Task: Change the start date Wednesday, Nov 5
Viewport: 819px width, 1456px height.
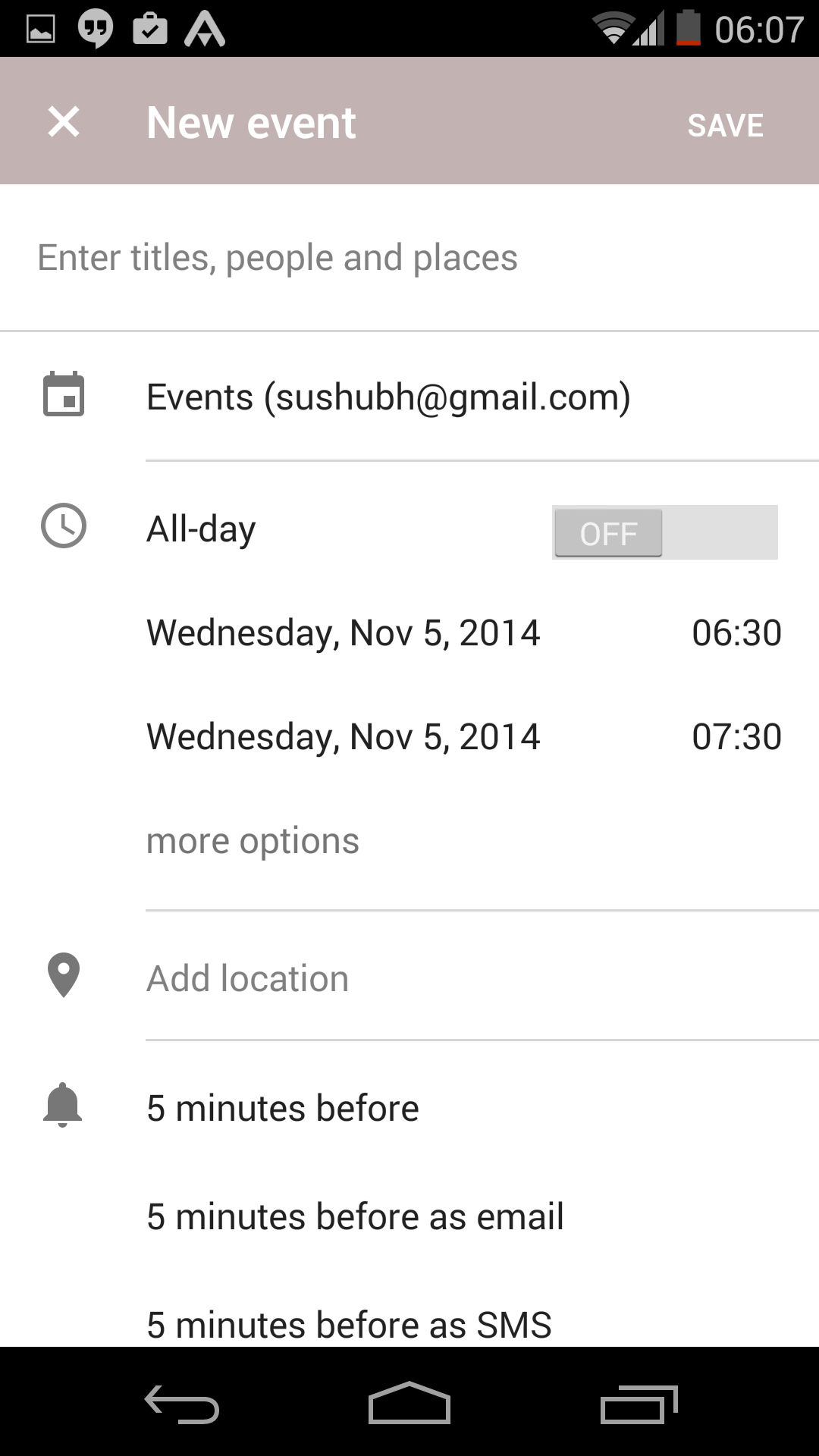Action: (343, 633)
